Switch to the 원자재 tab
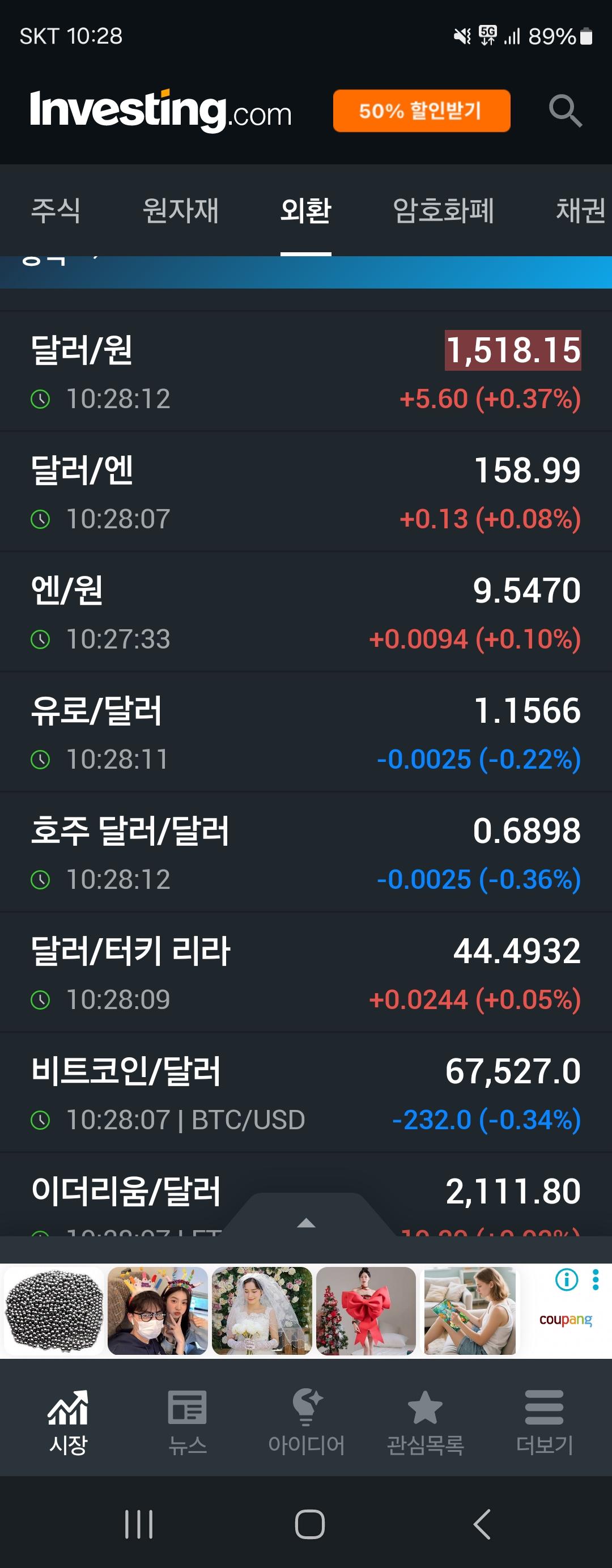The width and height of the screenshot is (612, 1568). tap(180, 211)
